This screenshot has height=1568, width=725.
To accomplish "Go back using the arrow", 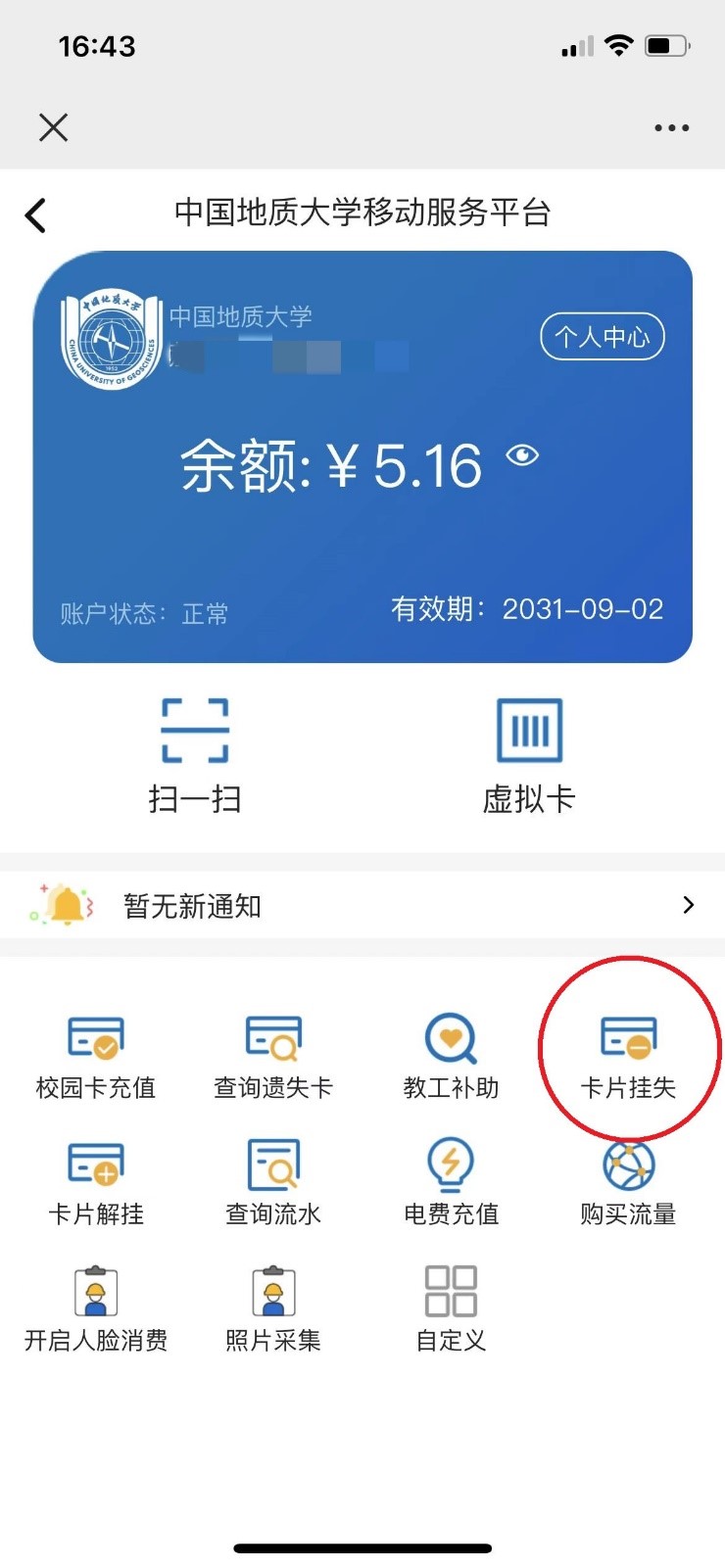I will (x=35, y=214).
